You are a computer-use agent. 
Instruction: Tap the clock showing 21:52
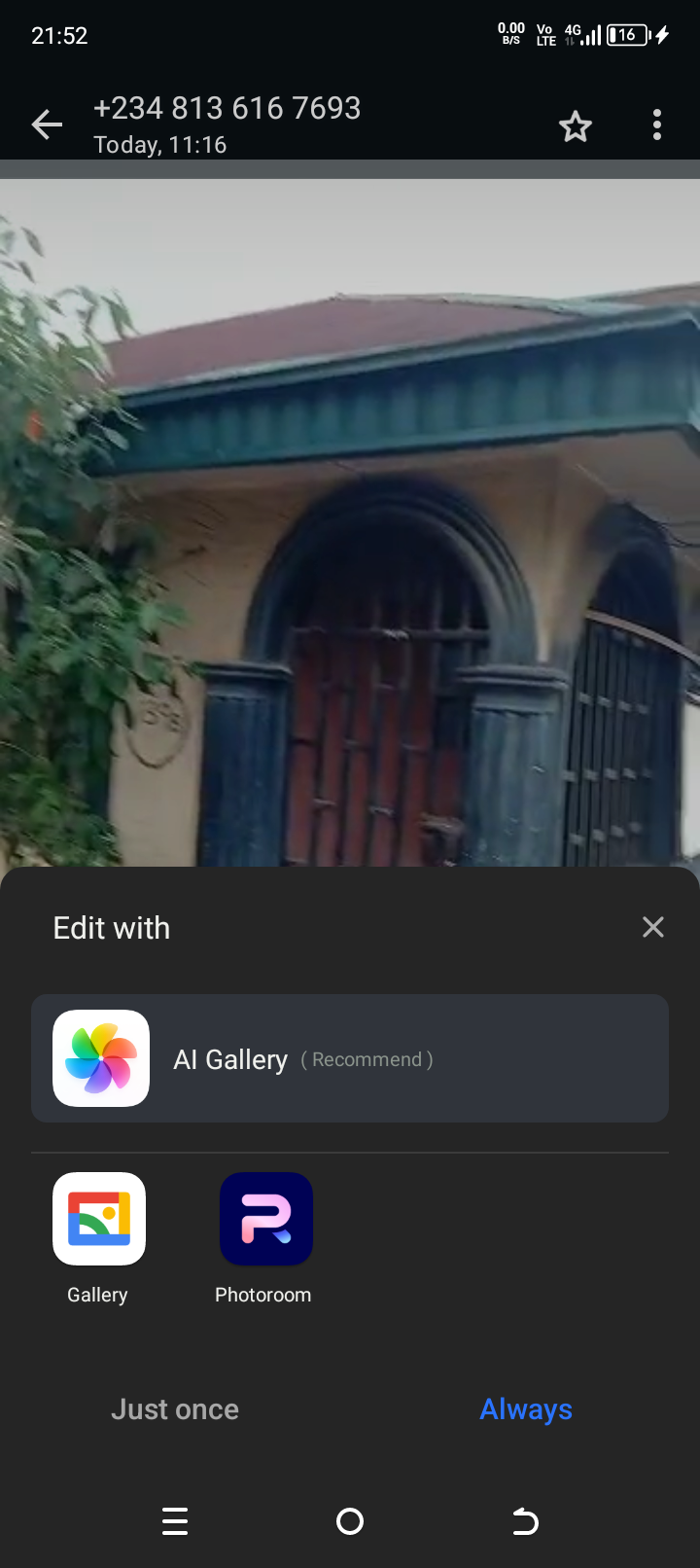(x=58, y=34)
